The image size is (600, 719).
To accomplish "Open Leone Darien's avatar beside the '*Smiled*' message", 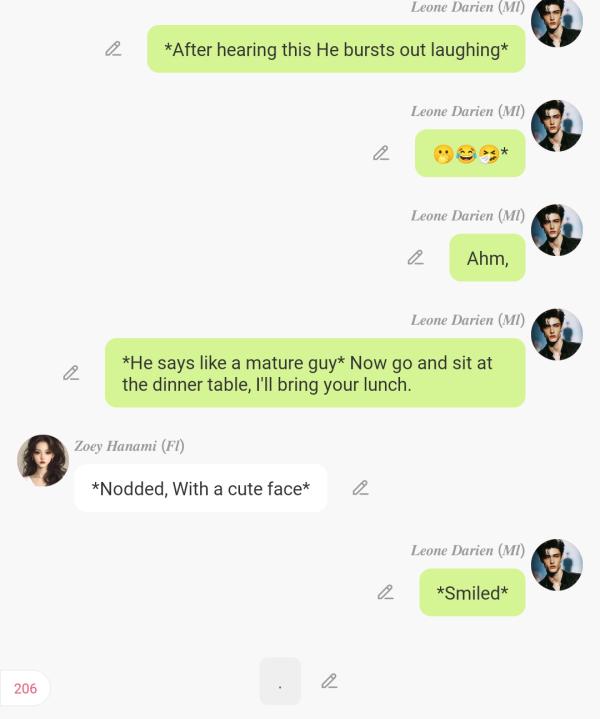I will [x=557, y=565].
